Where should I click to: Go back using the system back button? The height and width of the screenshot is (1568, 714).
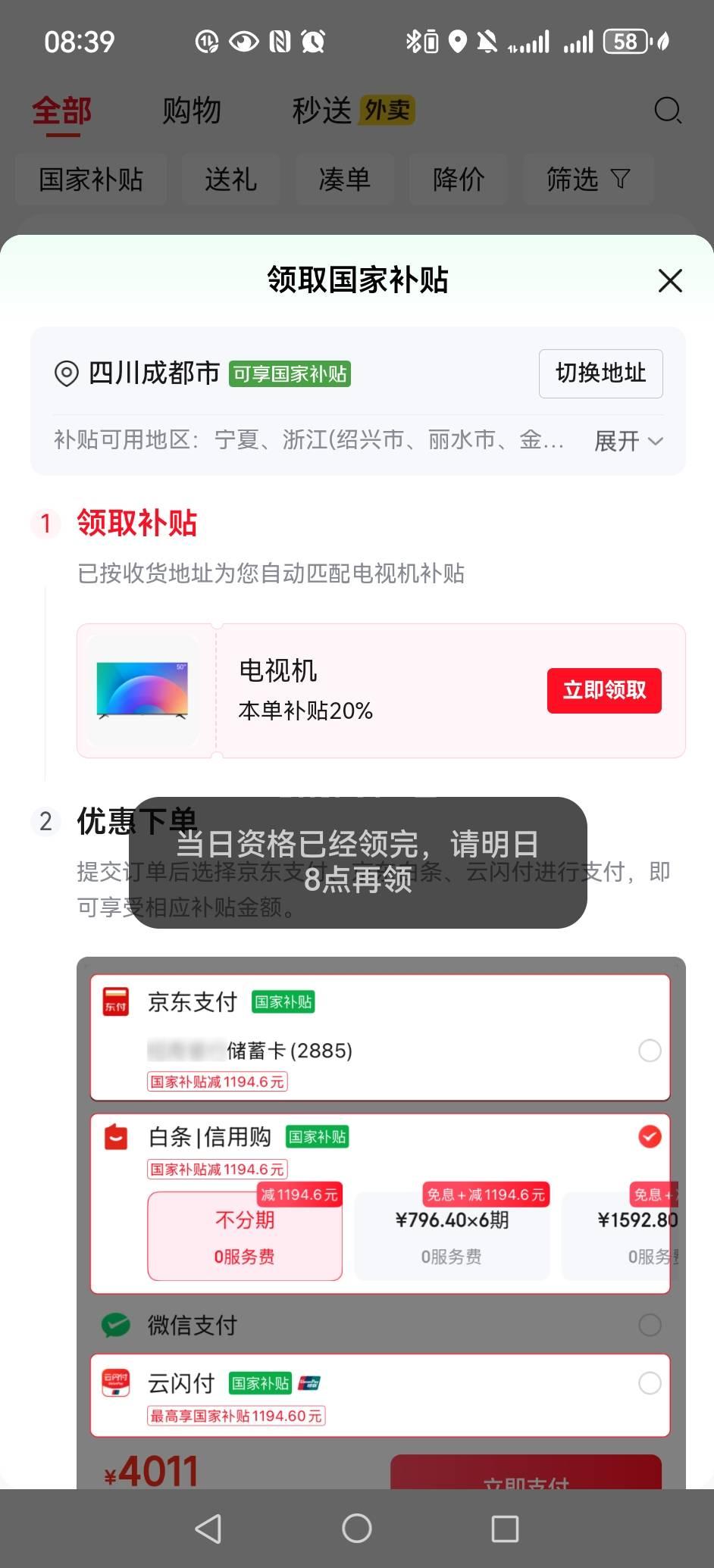click(208, 1529)
